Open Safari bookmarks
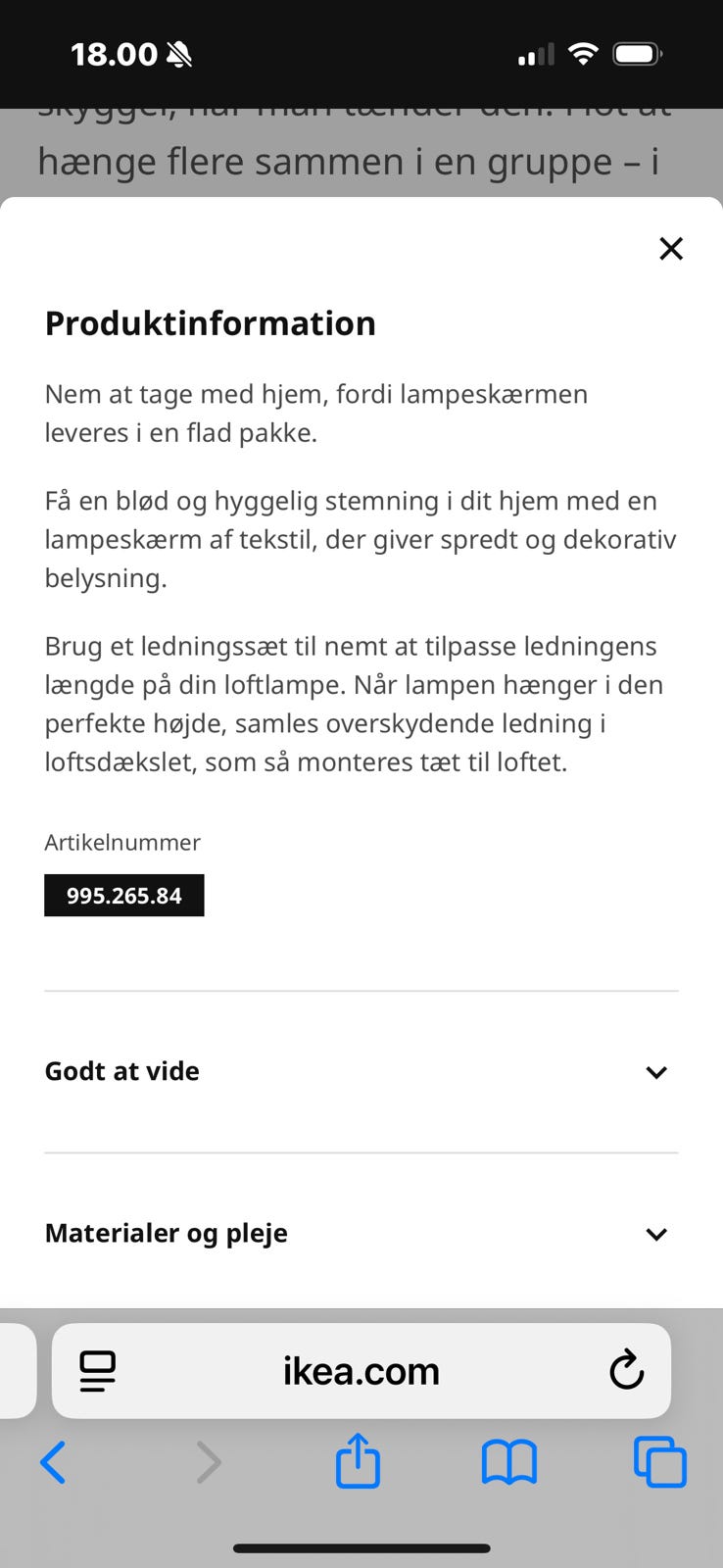Screen dimensions: 723x1568 click(x=509, y=1463)
